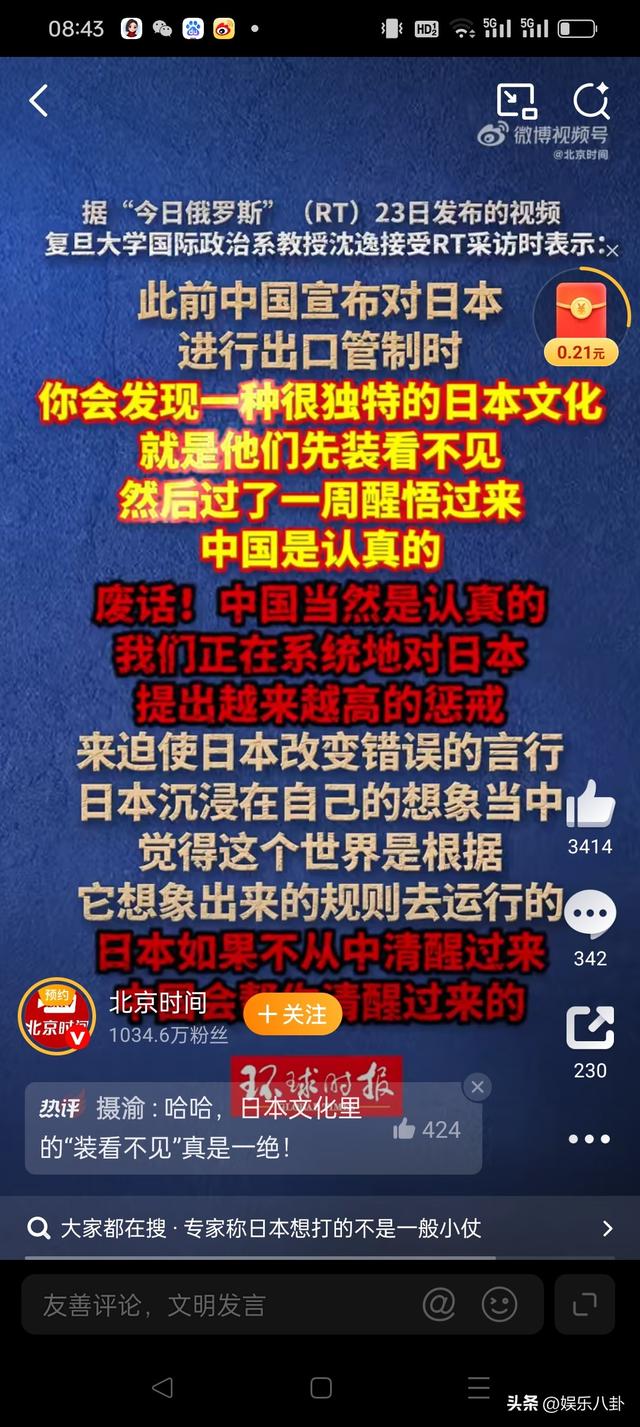Tap the 友善评论 comment input field
The height and width of the screenshot is (1427, 640).
pos(220,1305)
